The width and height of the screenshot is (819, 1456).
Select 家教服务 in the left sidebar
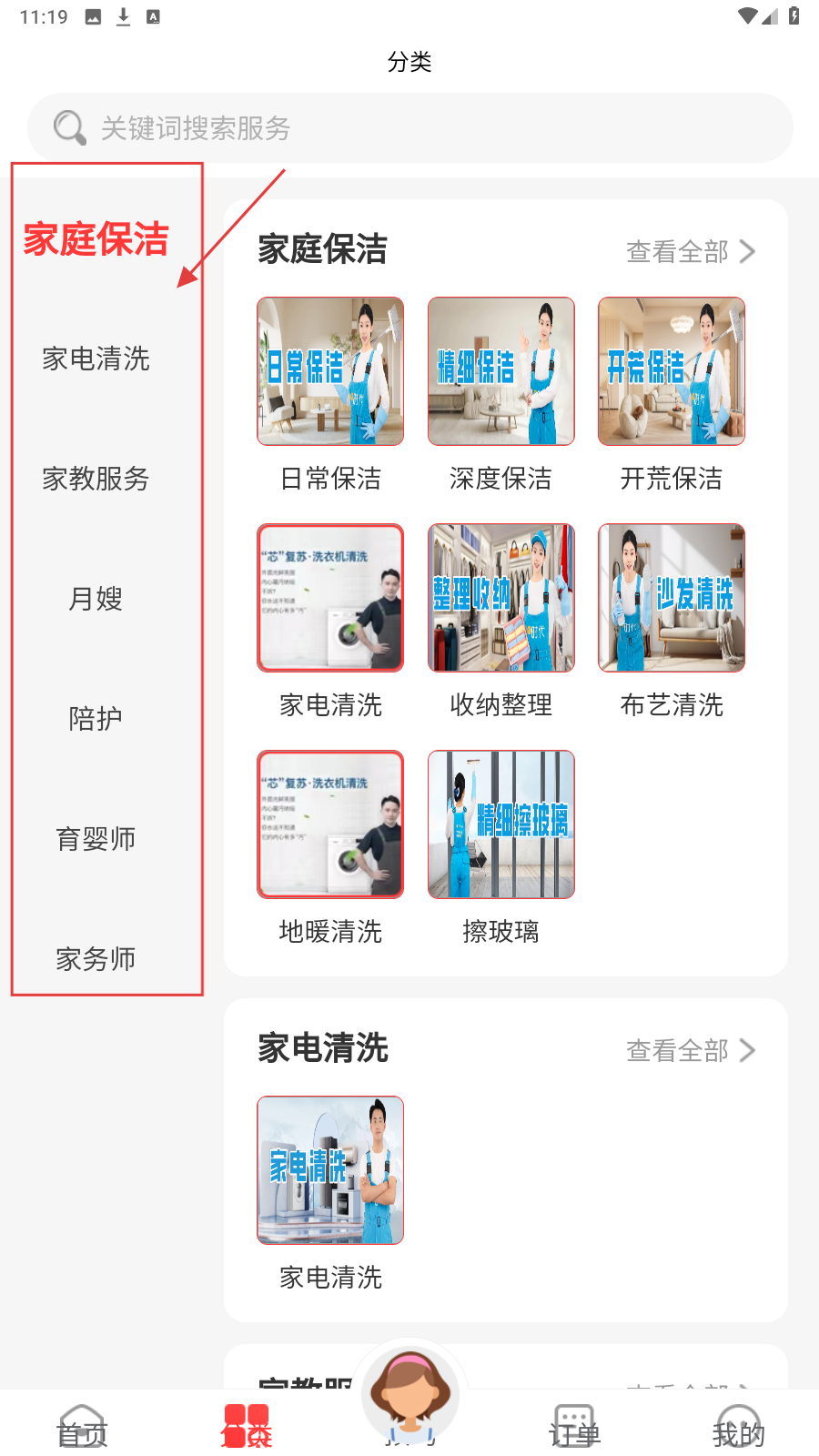(96, 479)
